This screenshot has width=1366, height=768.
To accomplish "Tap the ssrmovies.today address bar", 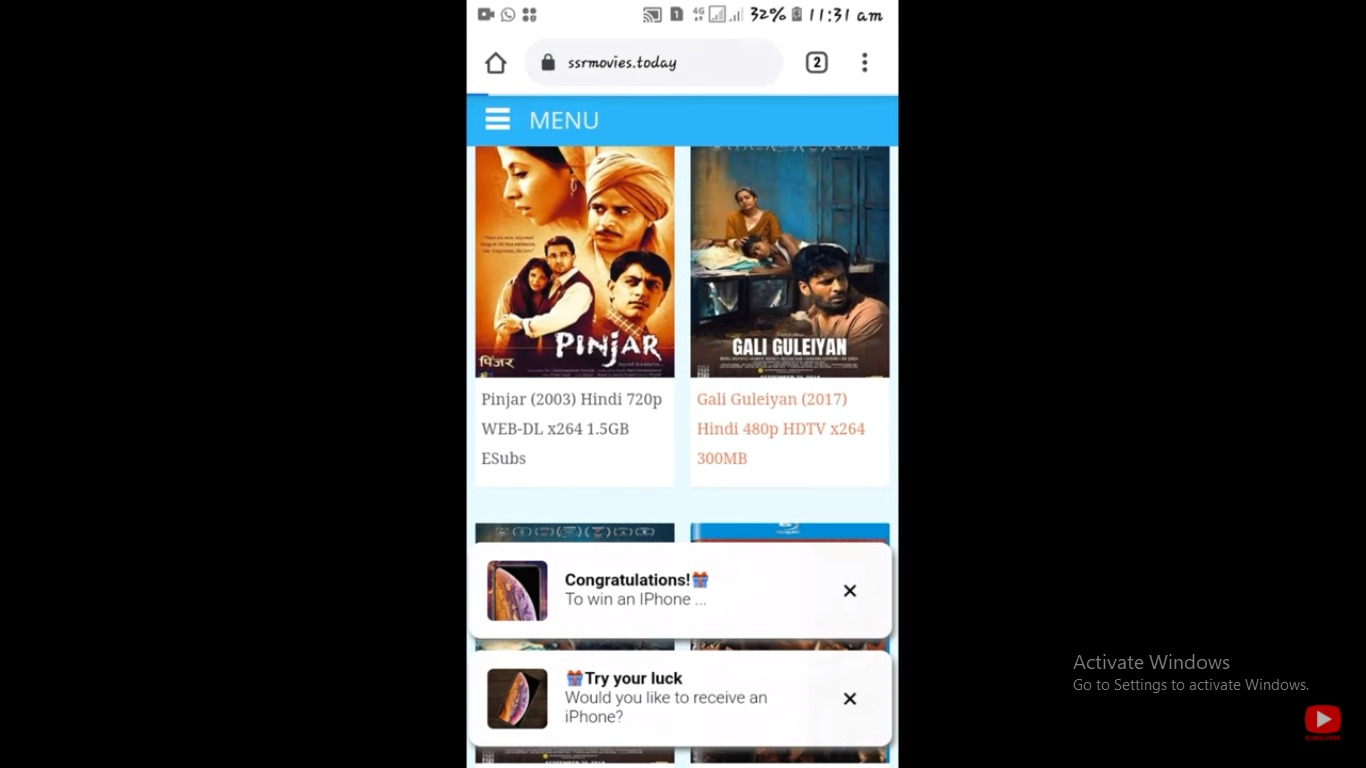I will pyautogui.click(x=652, y=63).
